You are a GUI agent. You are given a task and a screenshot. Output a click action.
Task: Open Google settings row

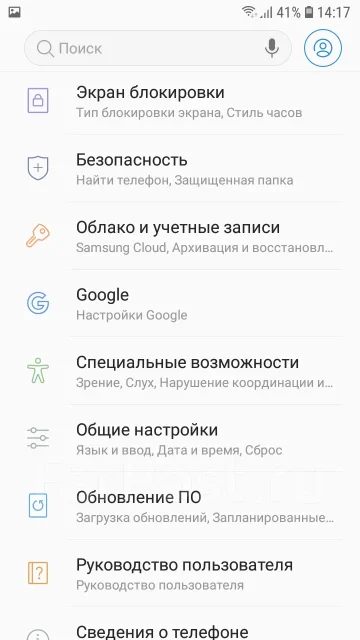tap(180, 303)
